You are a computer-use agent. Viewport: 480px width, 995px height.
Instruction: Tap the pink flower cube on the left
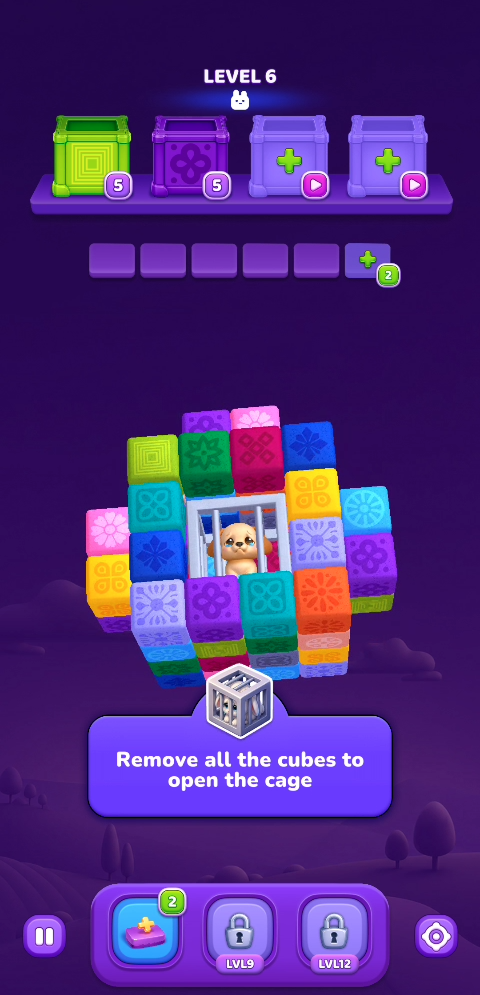(x=109, y=532)
